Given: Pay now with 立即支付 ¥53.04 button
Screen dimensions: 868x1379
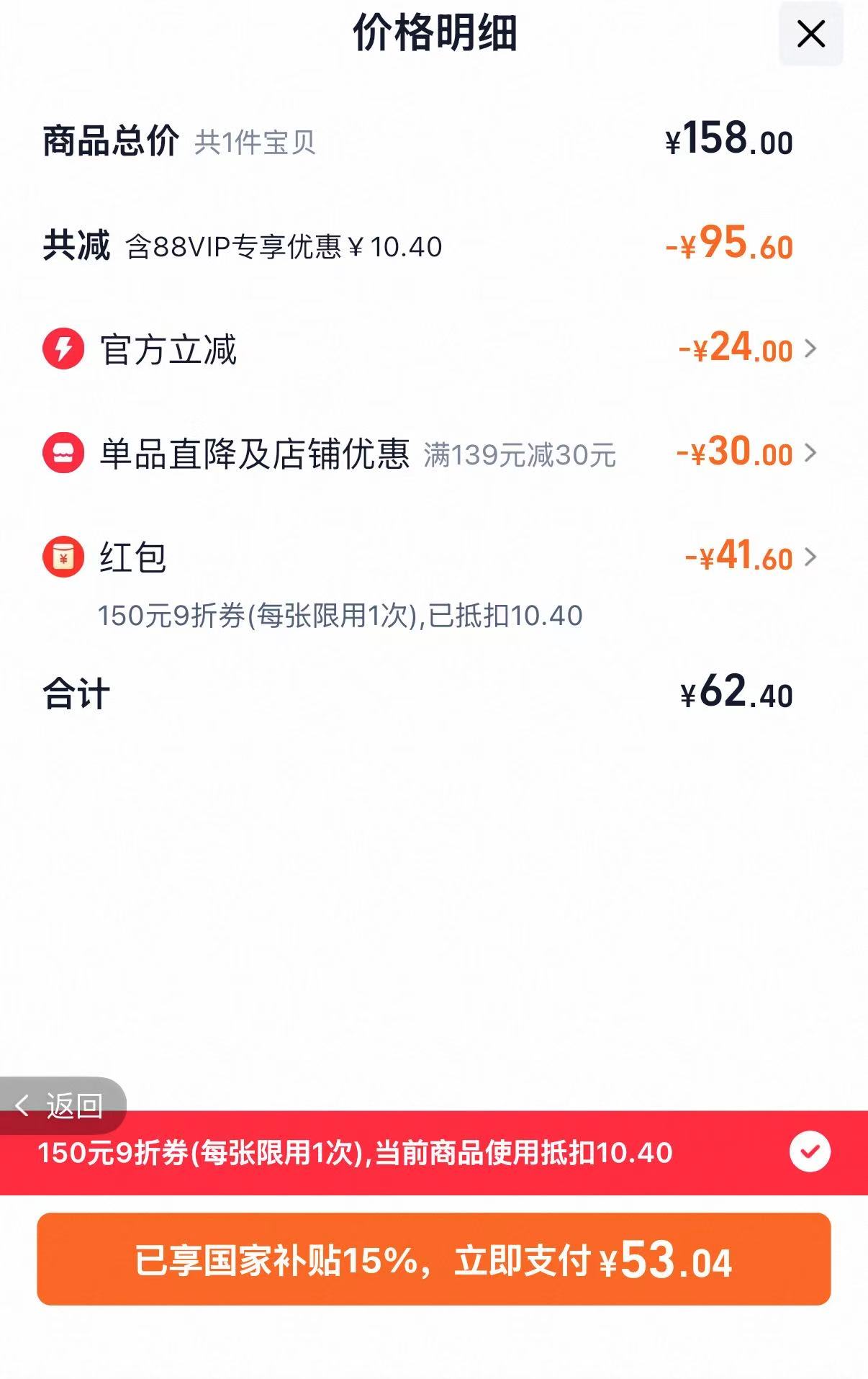Looking at the screenshot, I should point(434,1259).
